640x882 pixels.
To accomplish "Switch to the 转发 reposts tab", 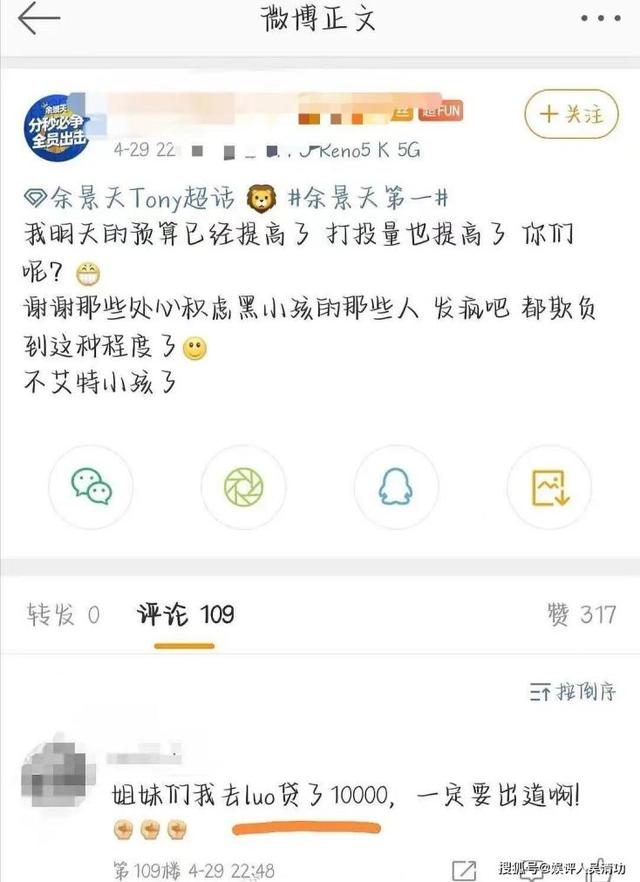I will point(64,614).
